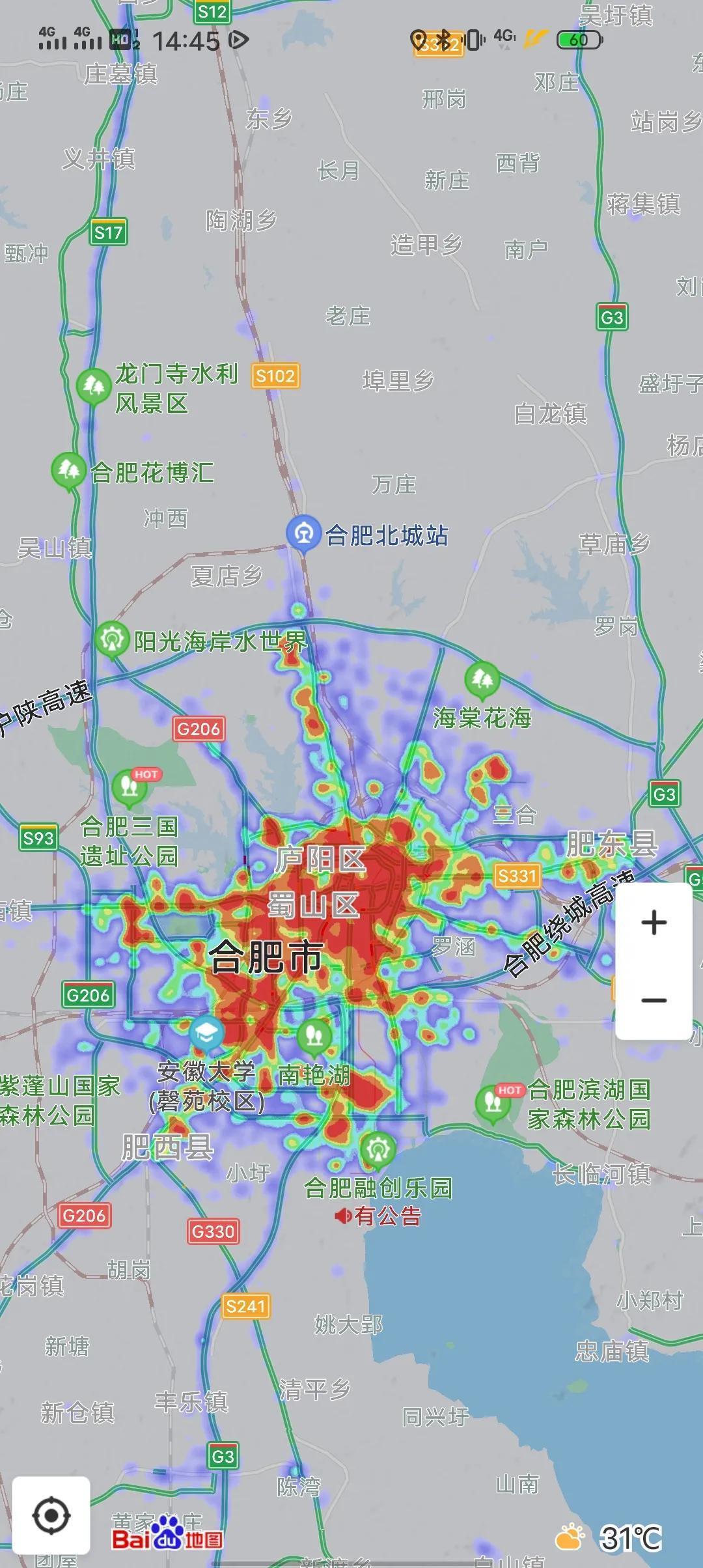The height and width of the screenshot is (1568, 703).
Task: View 海棠花海 scenic marker details
Action: click(x=482, y=679)
